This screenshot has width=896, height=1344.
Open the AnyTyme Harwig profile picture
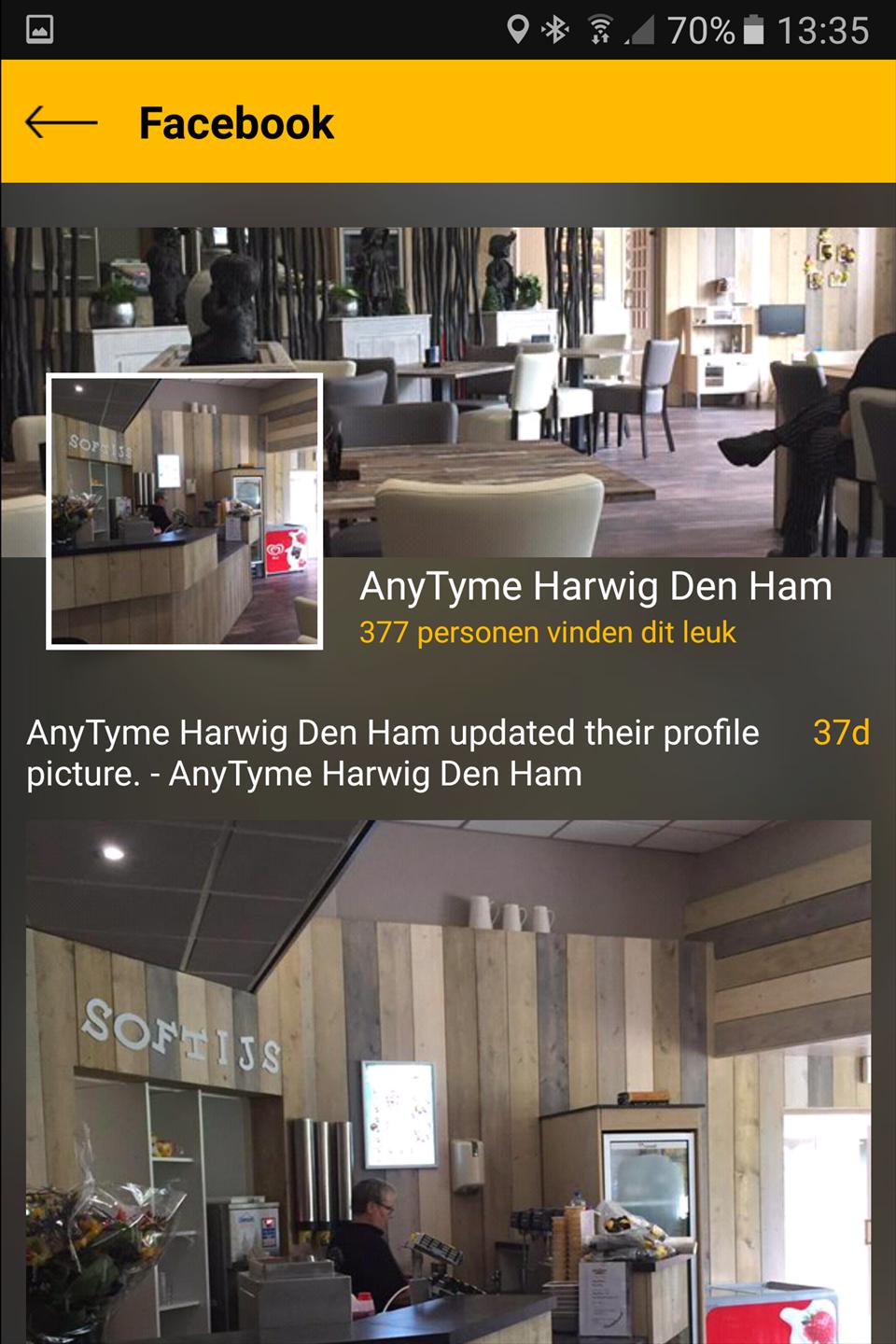[185, 511]
